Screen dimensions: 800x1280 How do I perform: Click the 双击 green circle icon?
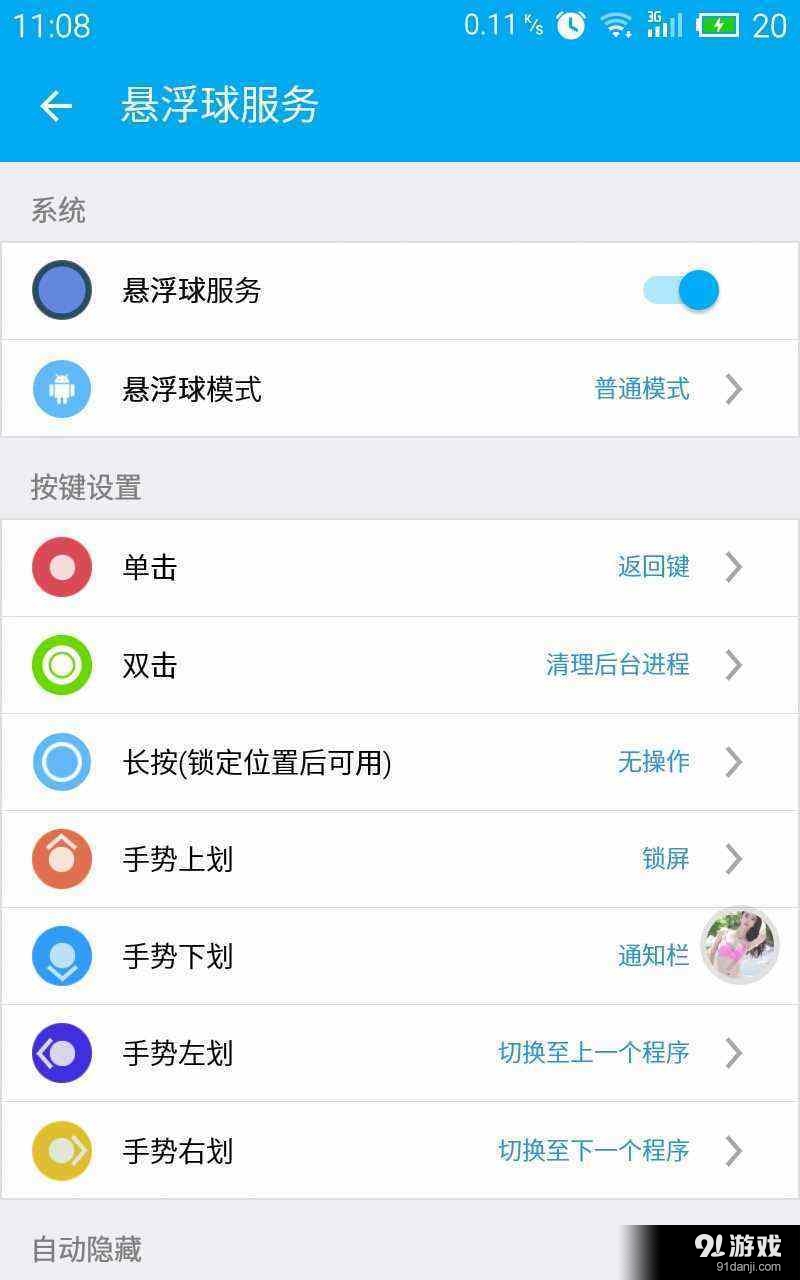[61, 665]
